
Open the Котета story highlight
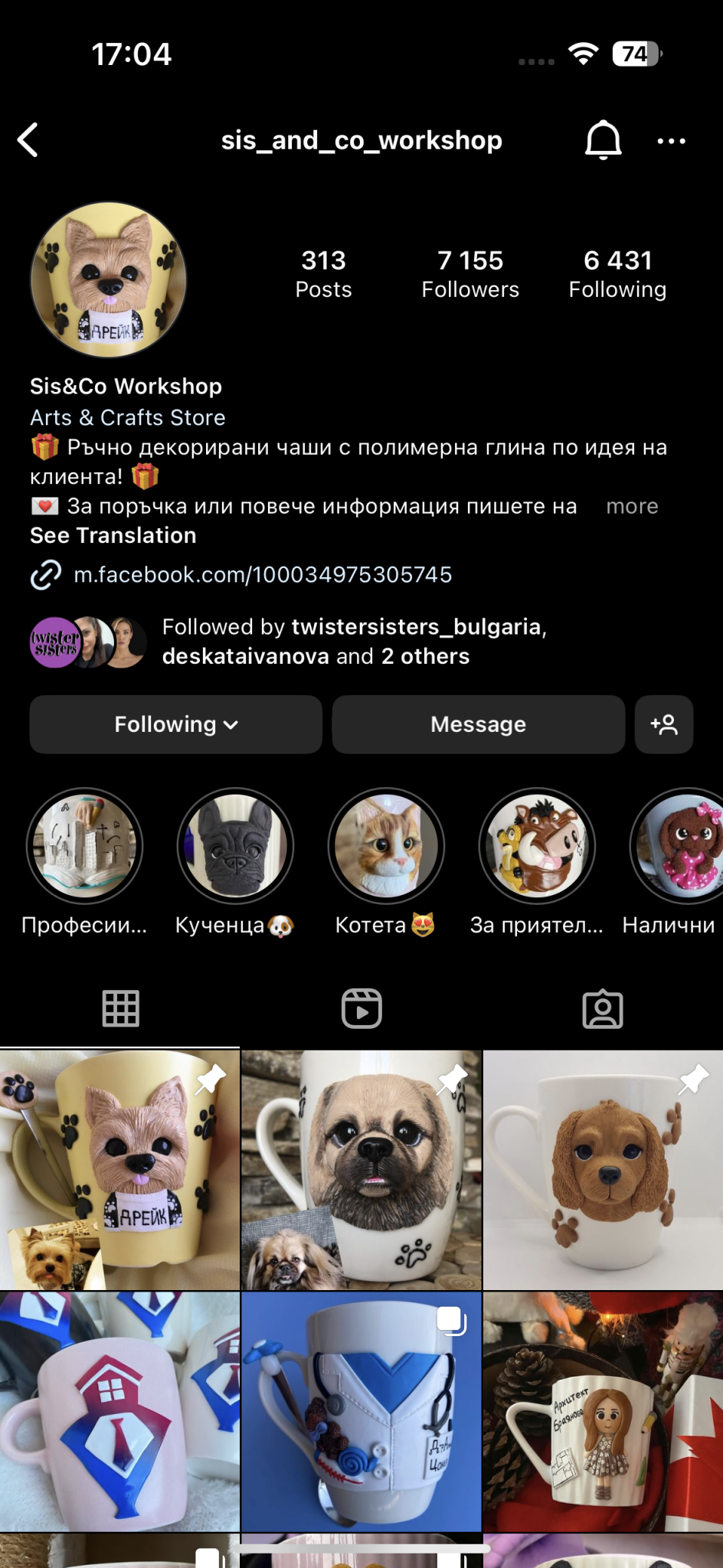pyautogui.click(x=386, y=846)
